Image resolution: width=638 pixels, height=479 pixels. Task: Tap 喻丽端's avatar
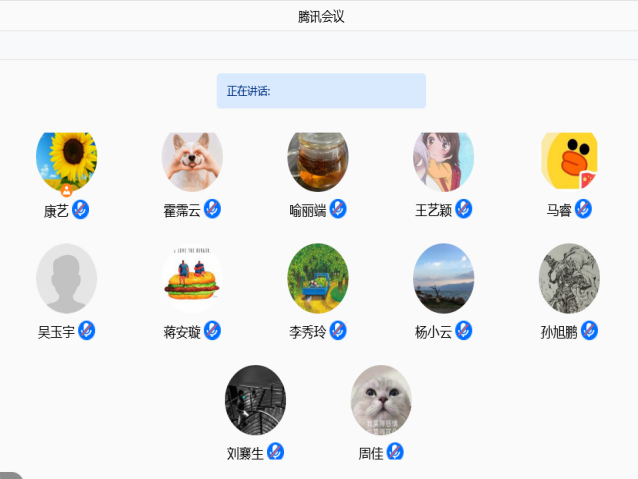click(x=318, y=160)
